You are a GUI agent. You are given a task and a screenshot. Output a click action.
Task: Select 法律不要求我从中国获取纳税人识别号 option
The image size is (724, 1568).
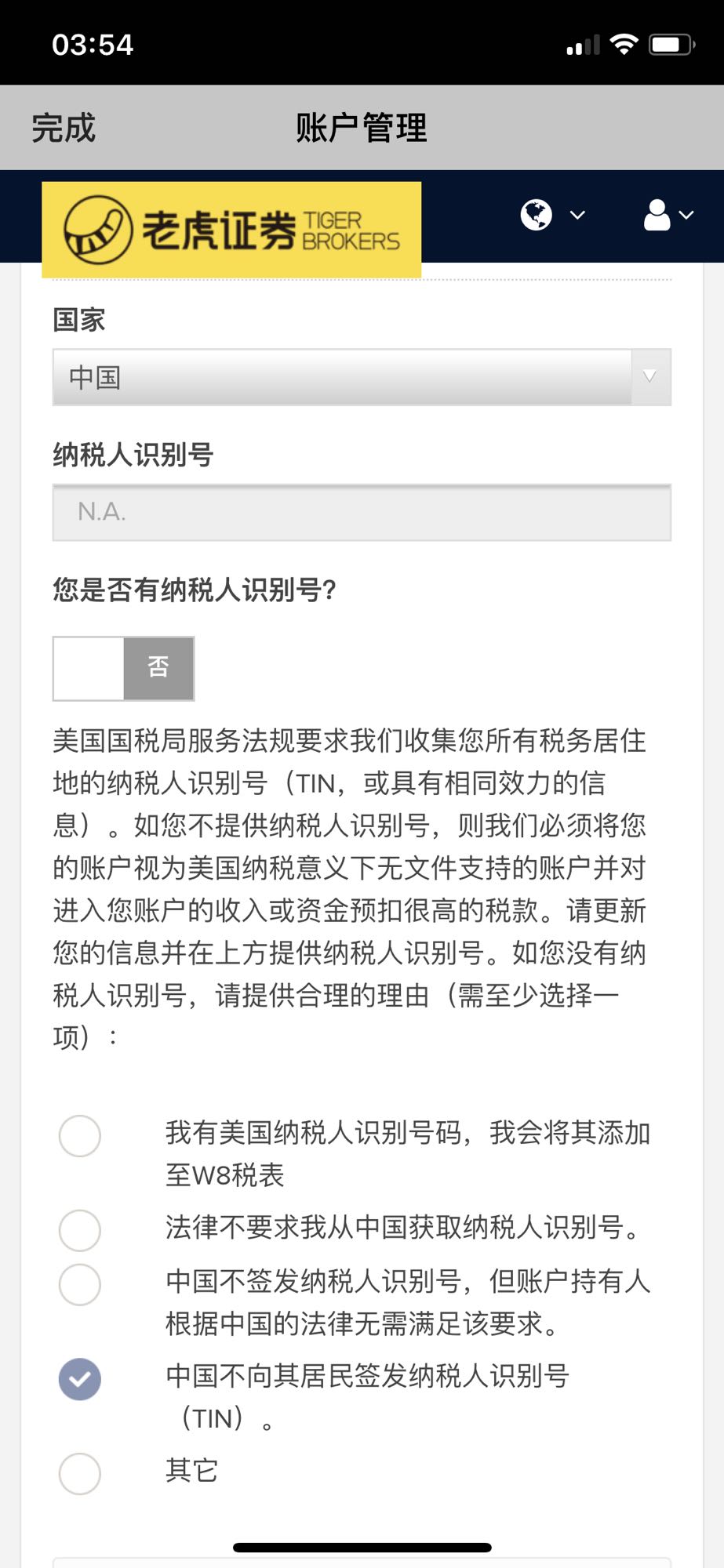pos(80,1230)
